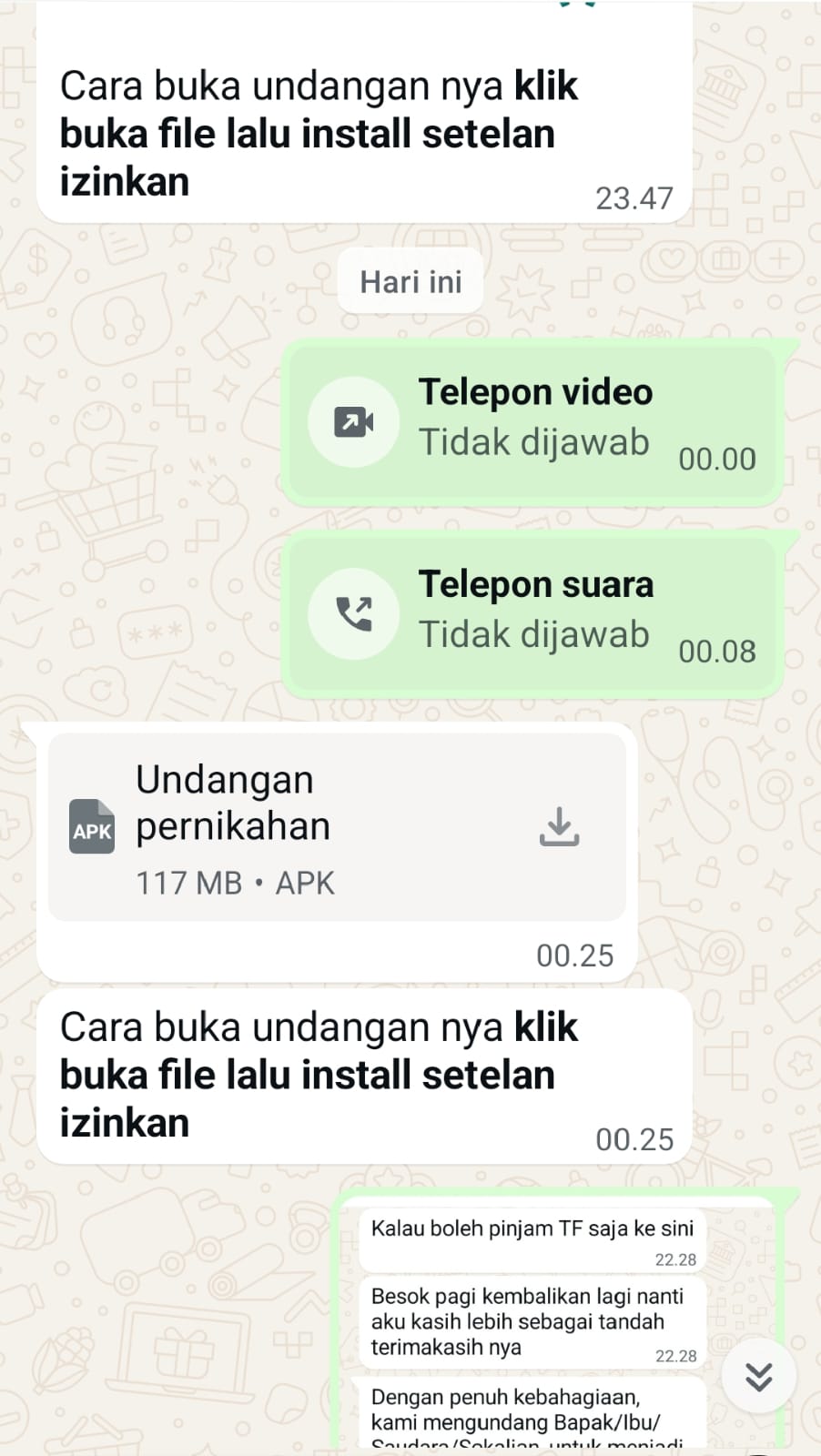Viewport: 821px width, 1456px height.
Task: Download the Undangan pernikahan APK file
Action: tap(559, 826)
